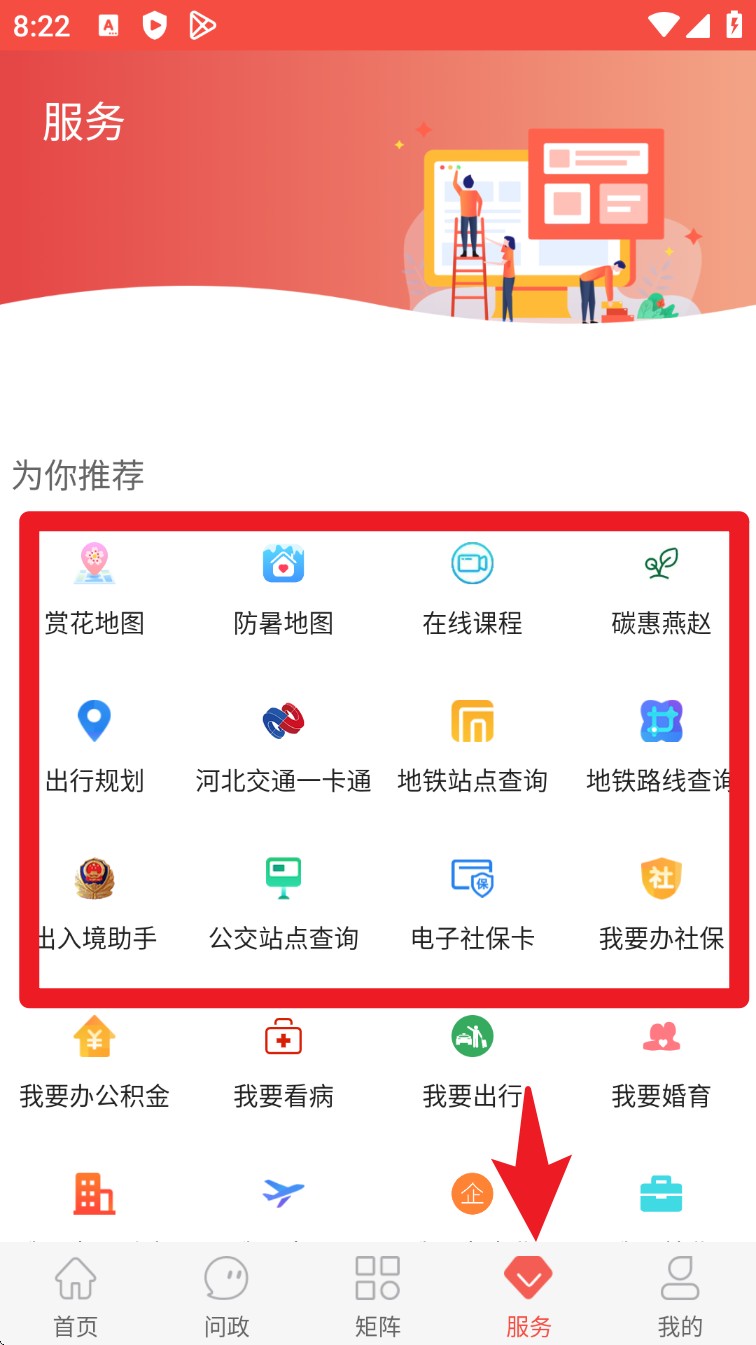Switch to the 问政 tab
The height and width of the screenshot is (1345, 756).
[x=227, y=1297]
